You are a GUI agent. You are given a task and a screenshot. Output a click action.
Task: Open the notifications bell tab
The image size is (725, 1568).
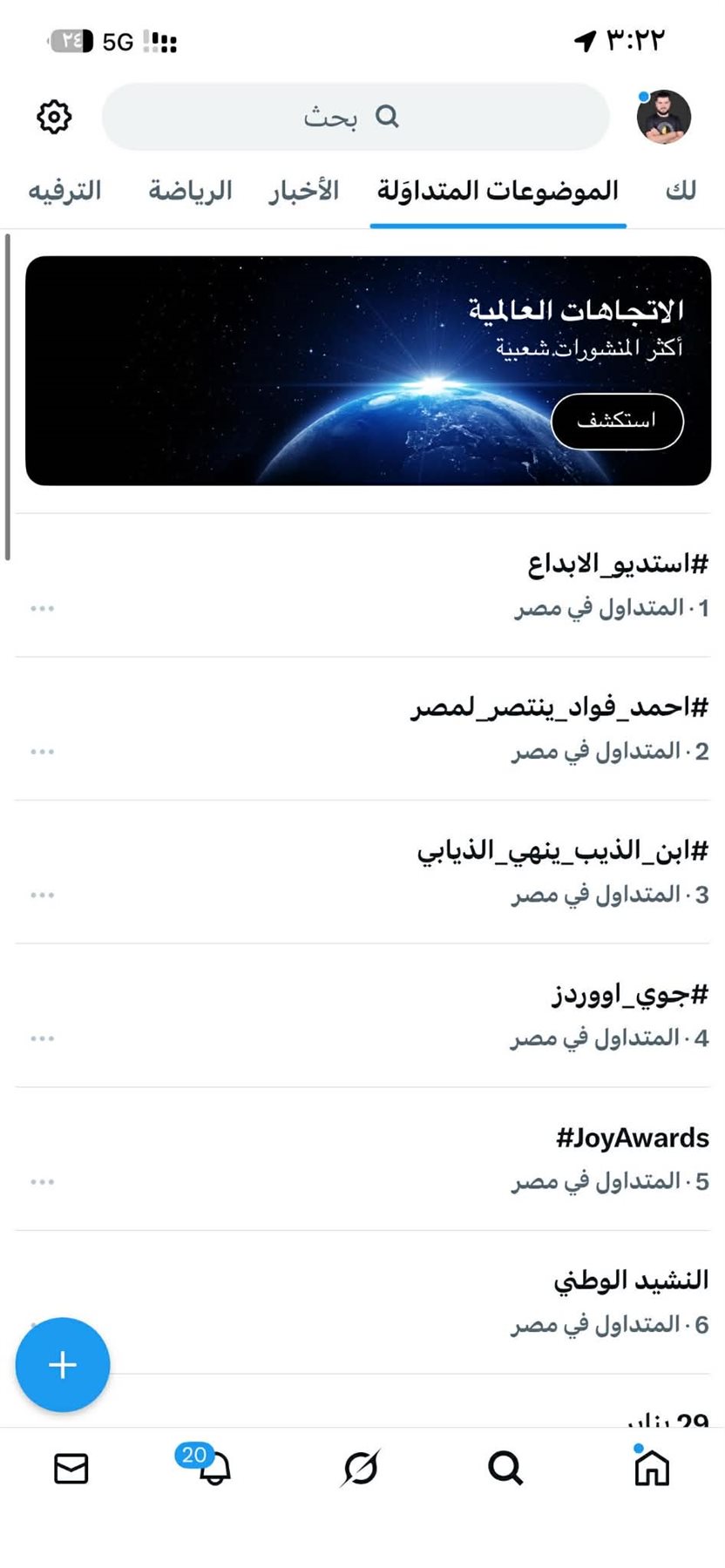(213, 1469)
